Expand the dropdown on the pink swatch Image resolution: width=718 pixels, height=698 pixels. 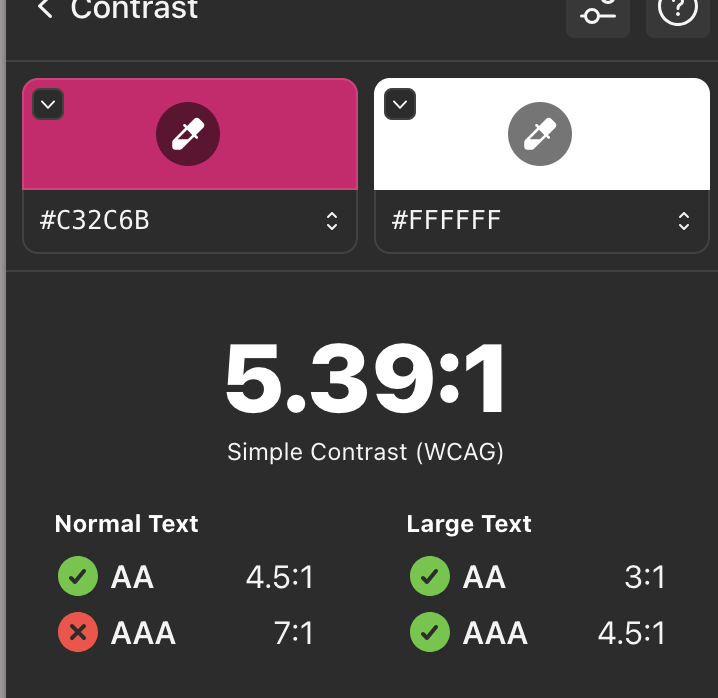48,104
